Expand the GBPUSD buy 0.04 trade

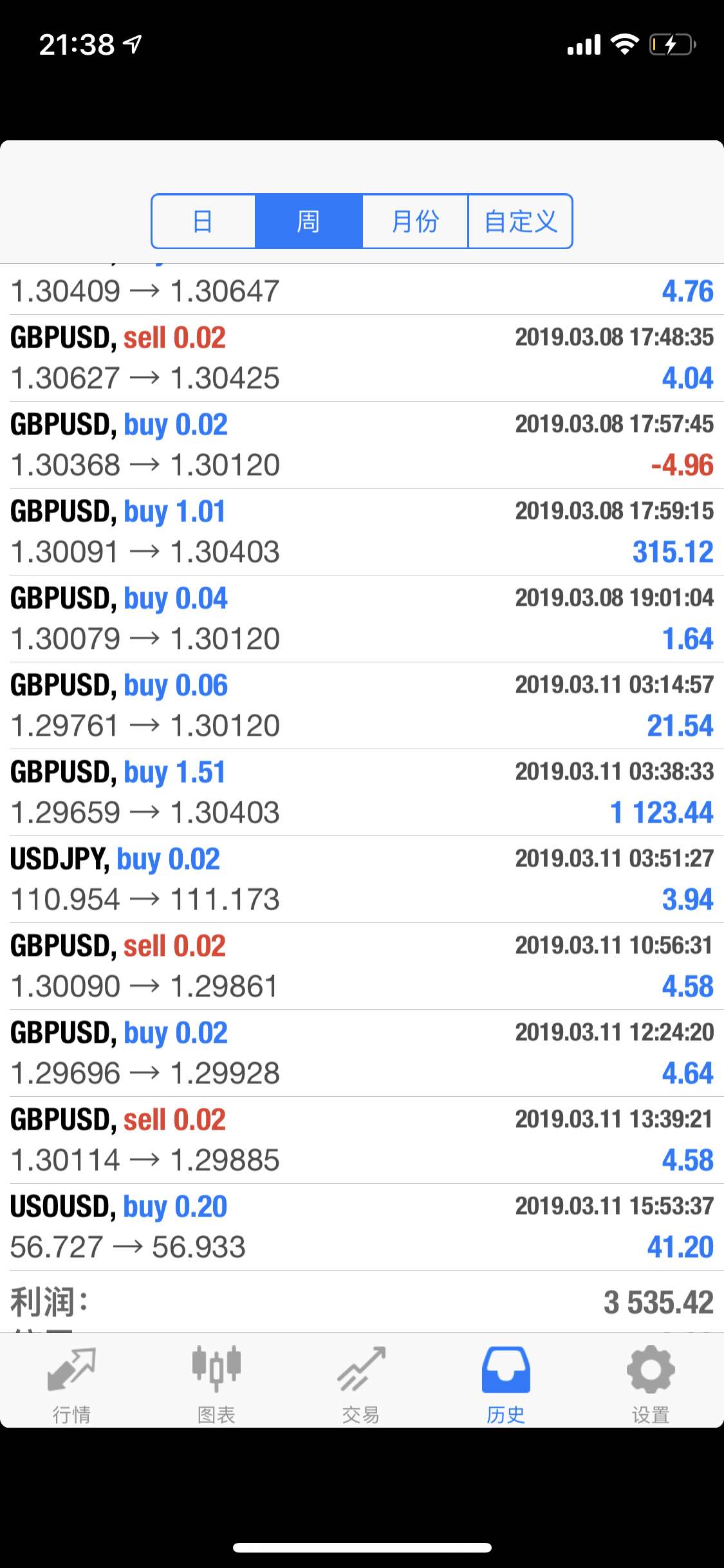(362, 619)
